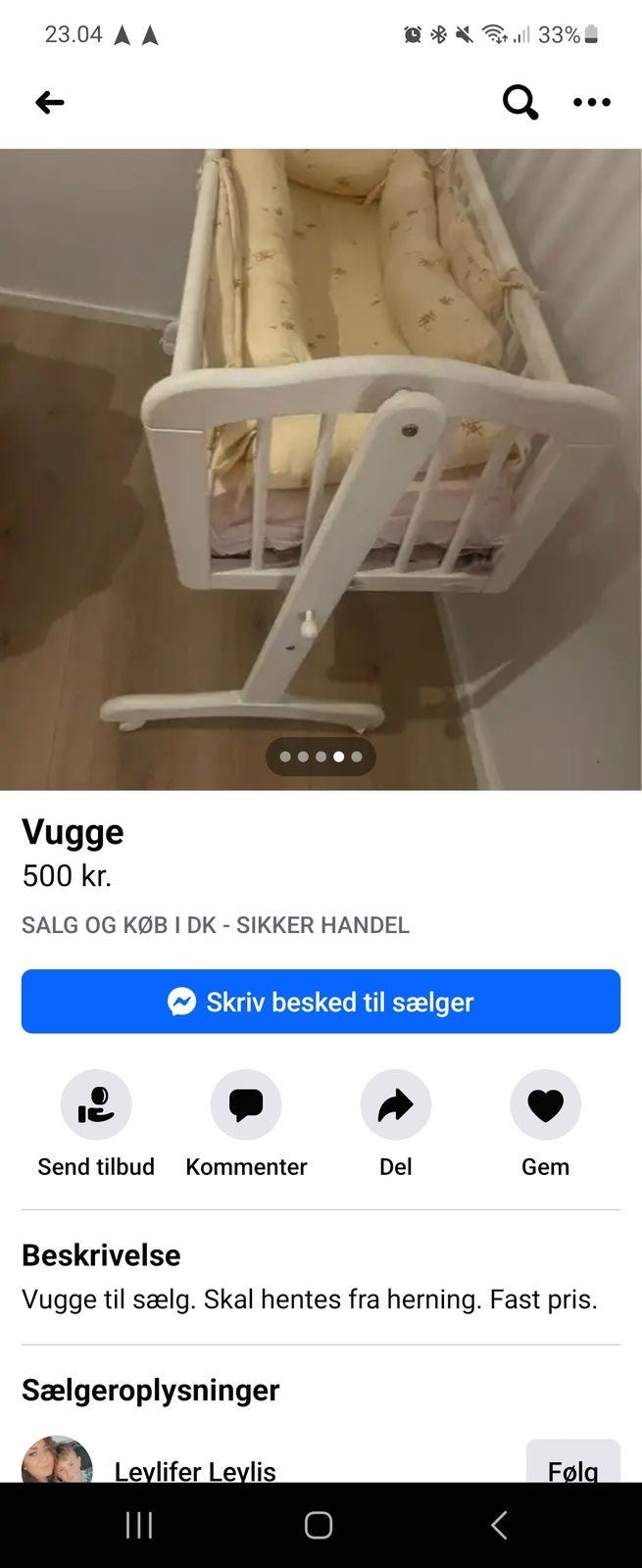The image size is (642, 1568).
Task: Tap the system home button
Action: (319, 1525)
